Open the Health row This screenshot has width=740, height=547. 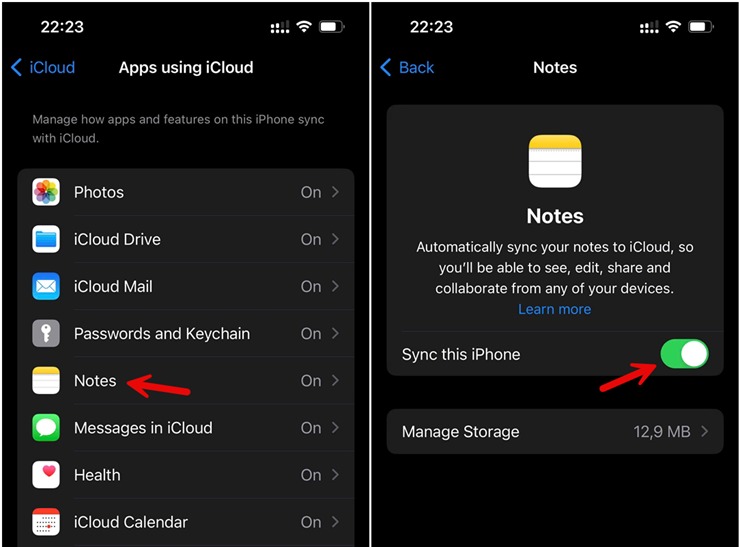[x=186, y=475]
